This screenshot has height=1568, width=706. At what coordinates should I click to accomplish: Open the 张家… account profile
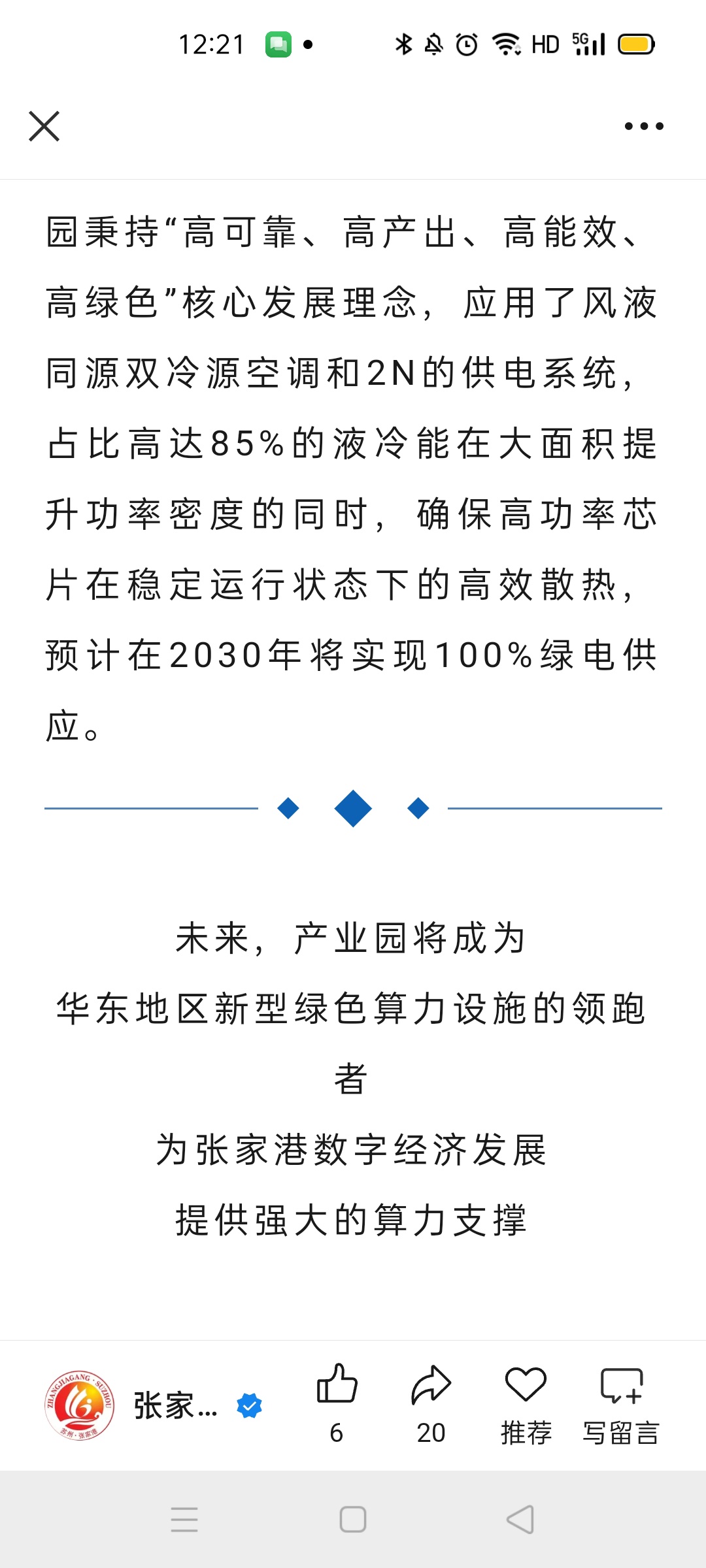pos(153,1406)
